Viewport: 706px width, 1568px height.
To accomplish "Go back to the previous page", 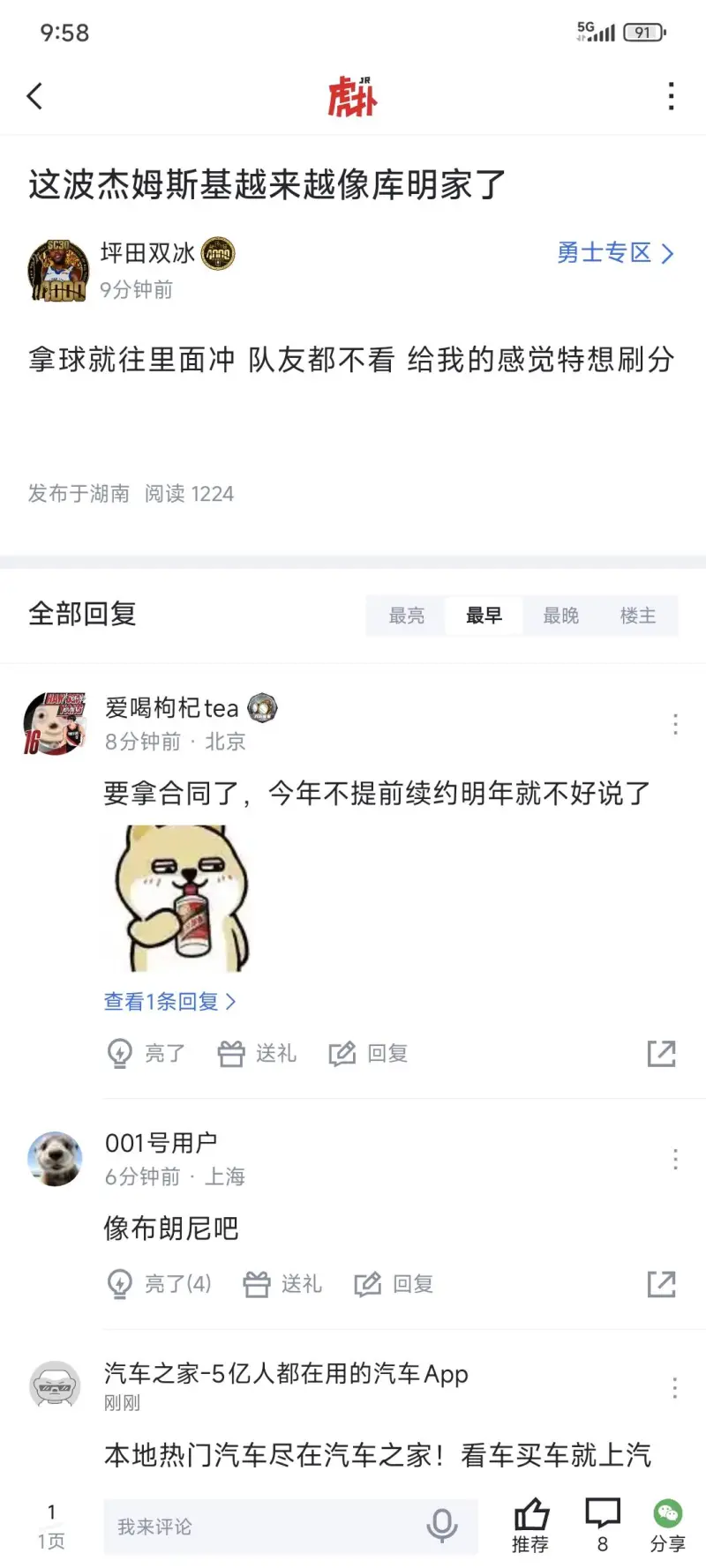I will click(35, 96).
